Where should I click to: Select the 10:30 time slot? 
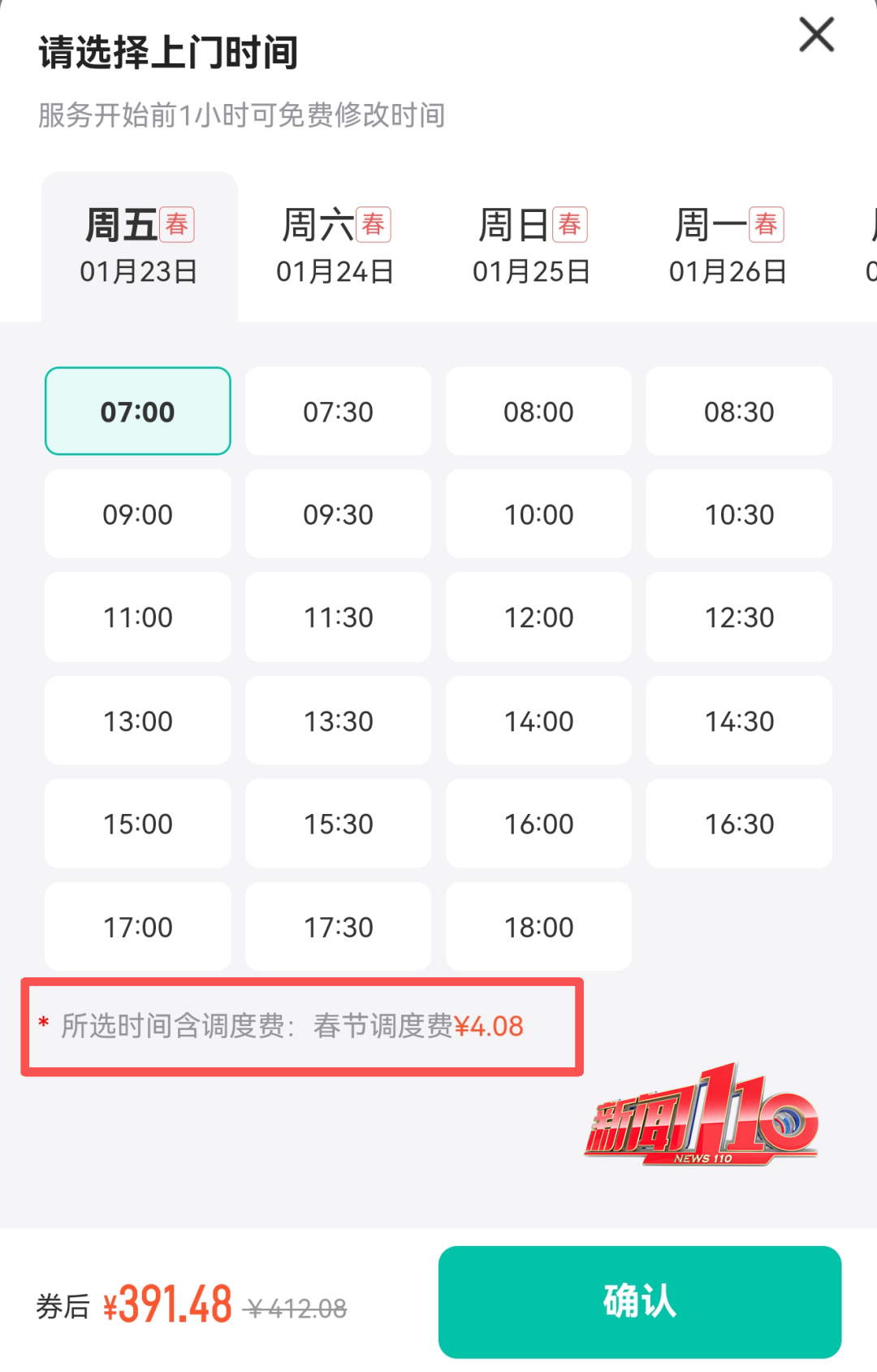click(x=738, y=514)
